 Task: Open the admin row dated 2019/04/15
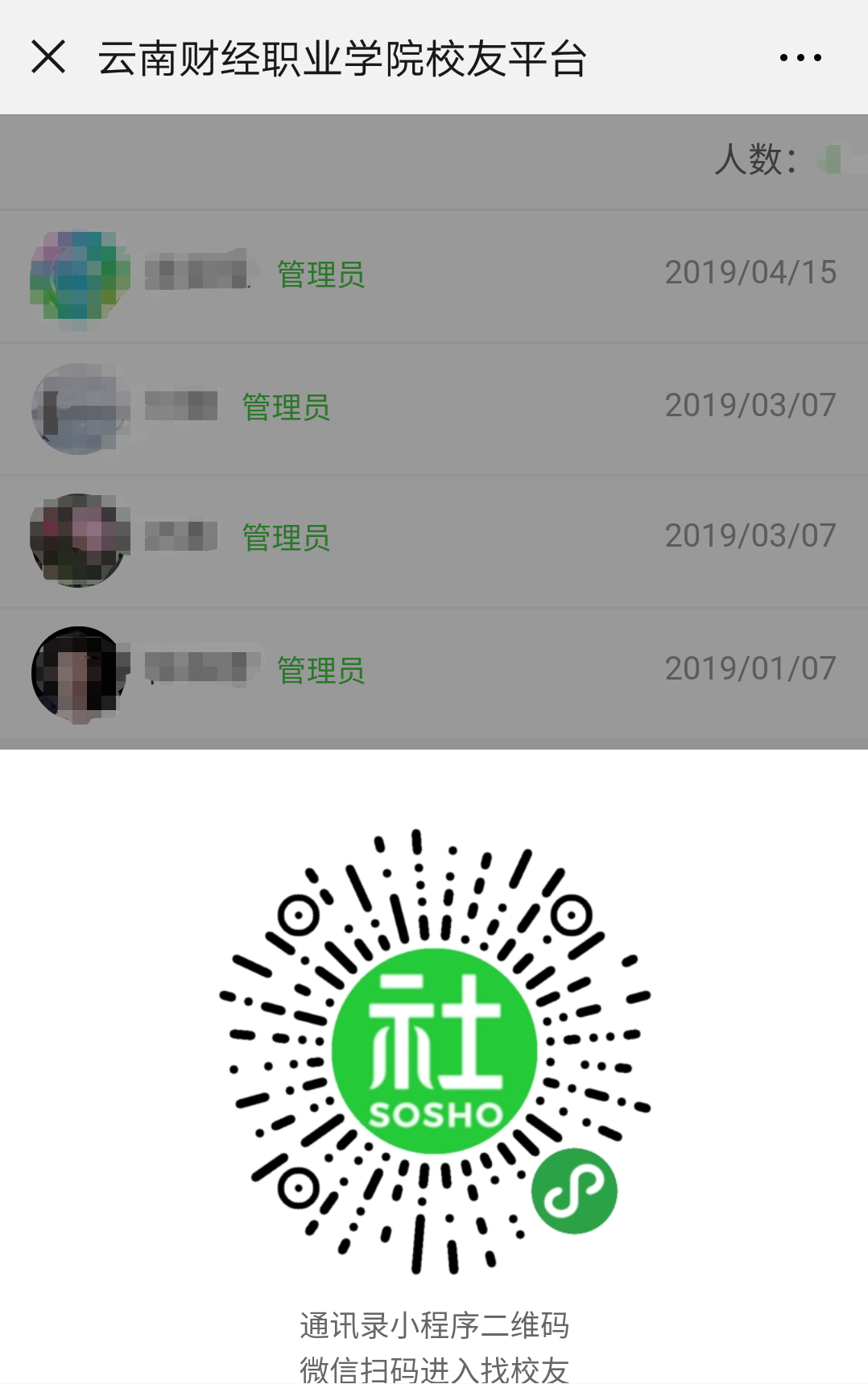[x=433, y=275]
